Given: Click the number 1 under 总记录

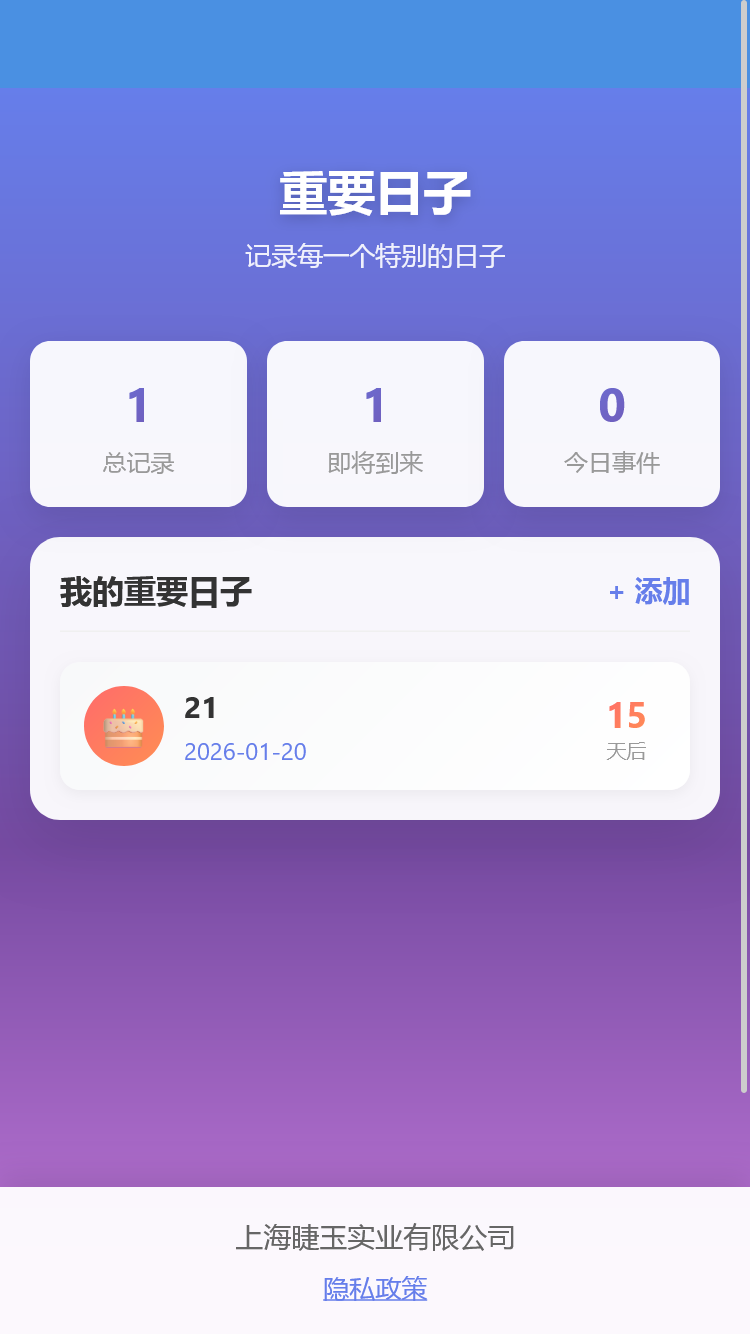Looking at the screenshot, I should click(x=138, y=404).
